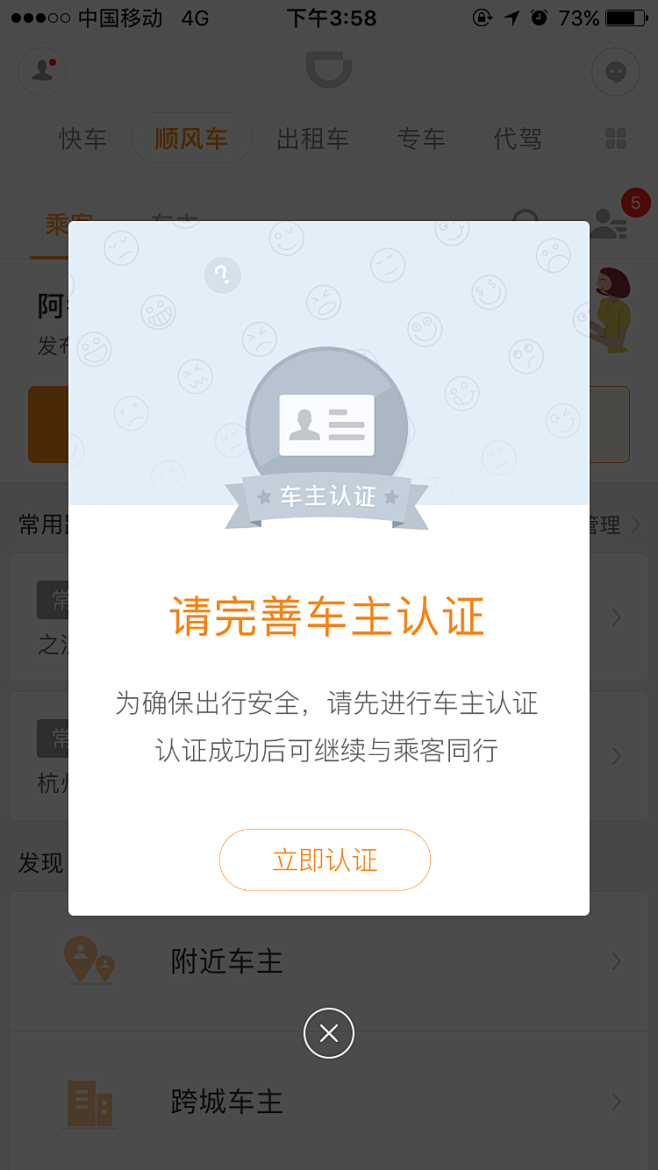Switch to the 出租车 tab
The image size is (658, 1170).
tap(313, 139)
